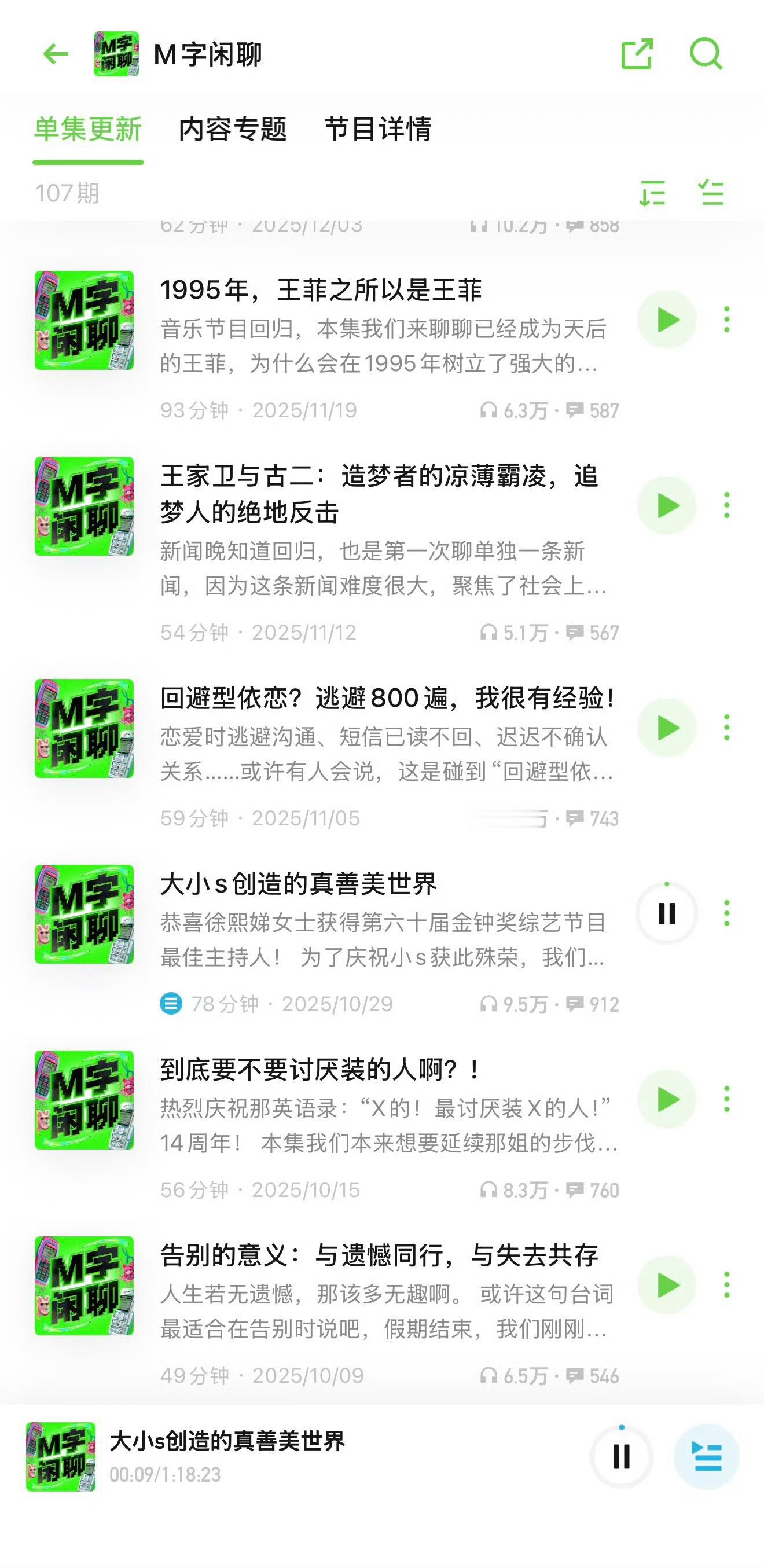Open options menu for 王家卫与古二 episode
Viewport: 764px width, 1568px height.
point(726,504)
